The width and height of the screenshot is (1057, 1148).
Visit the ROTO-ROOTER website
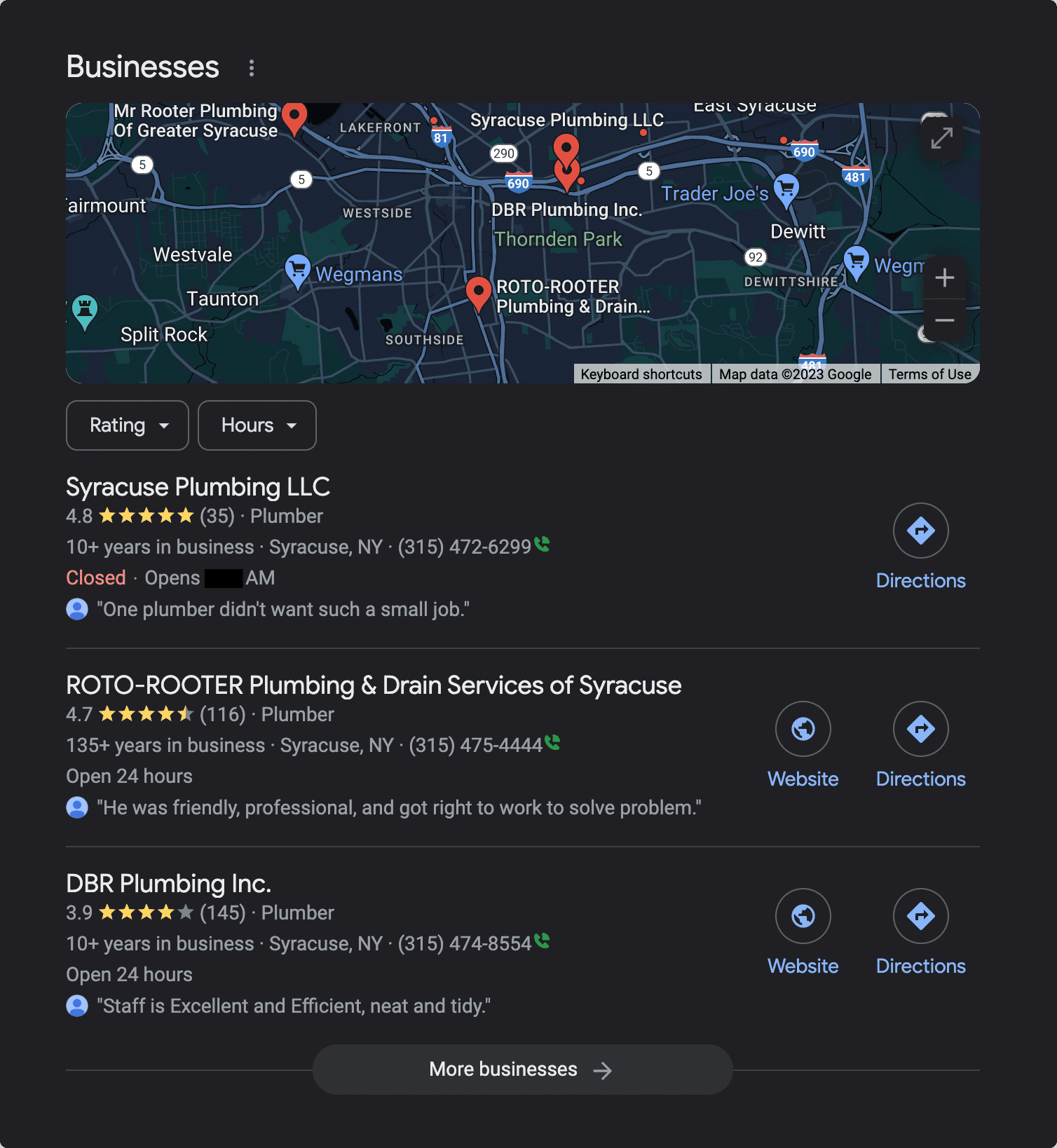803,730
